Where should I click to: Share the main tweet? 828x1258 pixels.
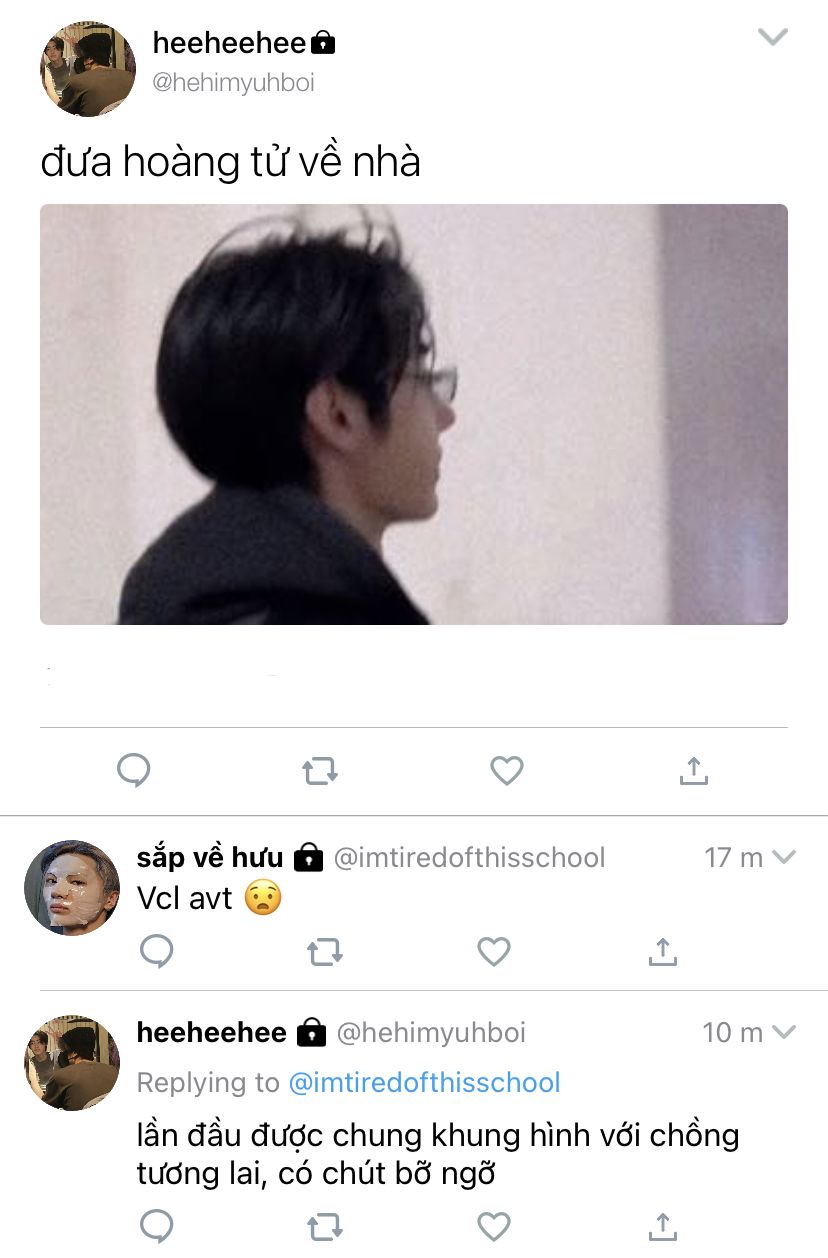[694, 770]
